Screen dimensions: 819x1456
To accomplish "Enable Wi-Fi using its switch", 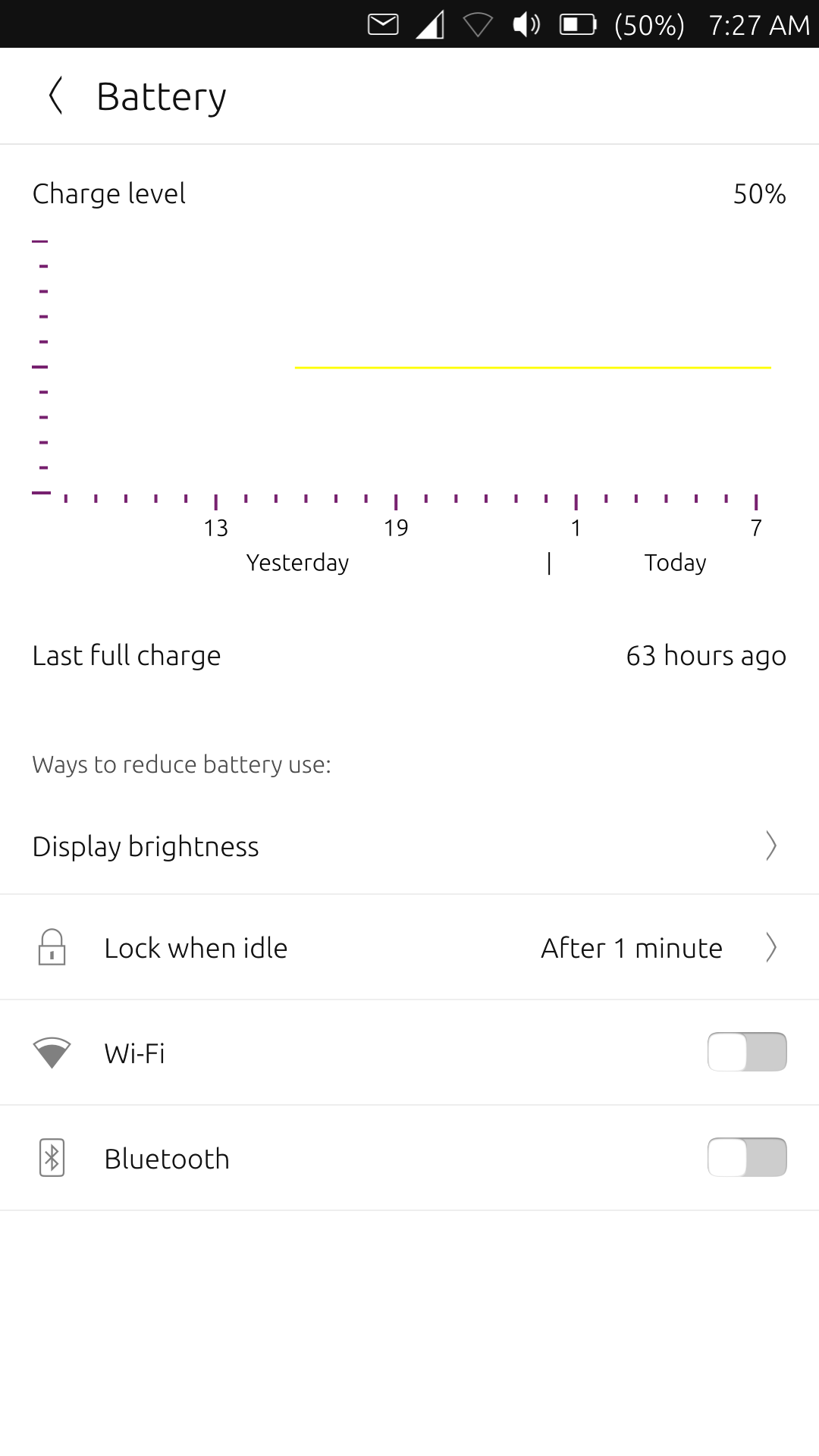I will tap(747, 1052).
